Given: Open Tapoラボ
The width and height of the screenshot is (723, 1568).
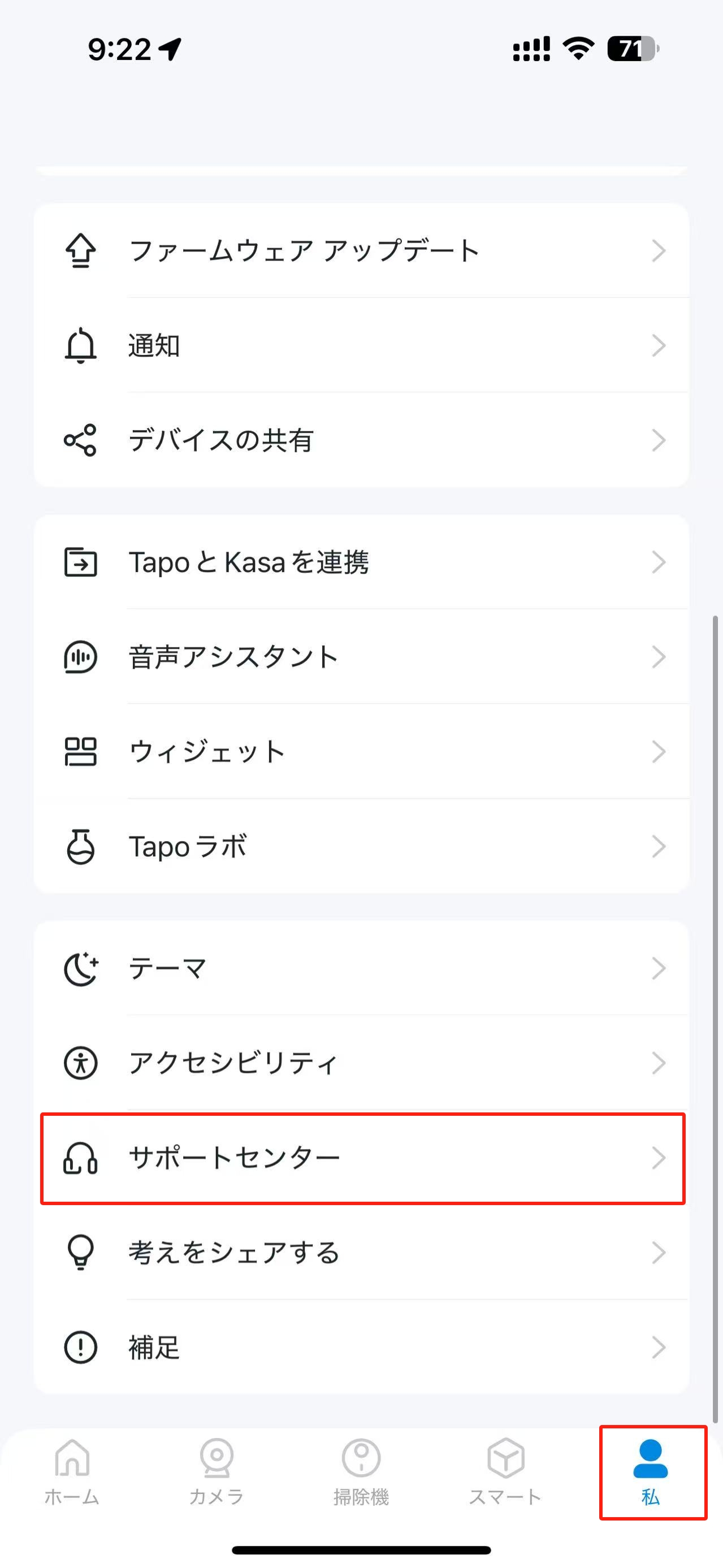Looking at the screenshot, I should (x=362, y=846).
